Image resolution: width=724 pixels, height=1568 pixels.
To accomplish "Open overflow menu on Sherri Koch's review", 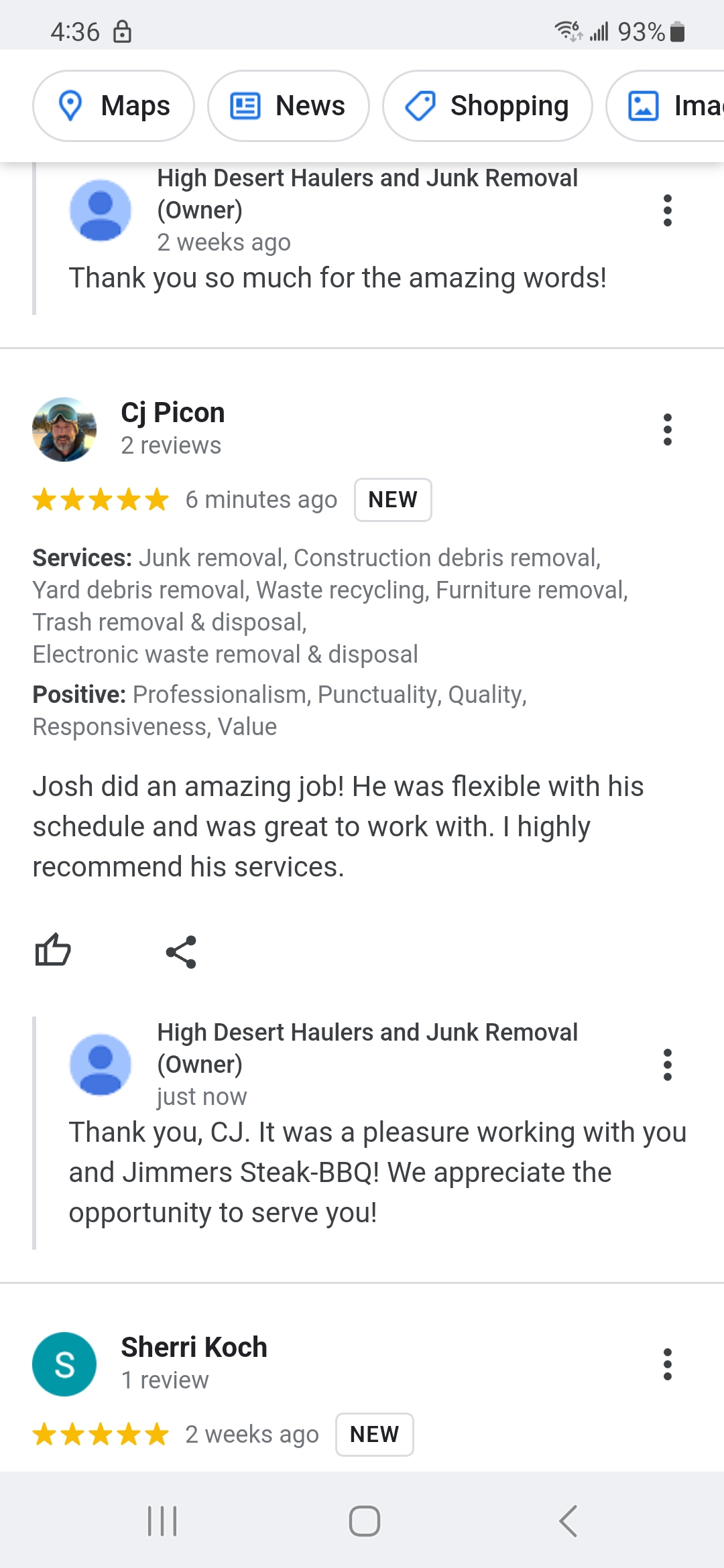I will point(667,1364).
